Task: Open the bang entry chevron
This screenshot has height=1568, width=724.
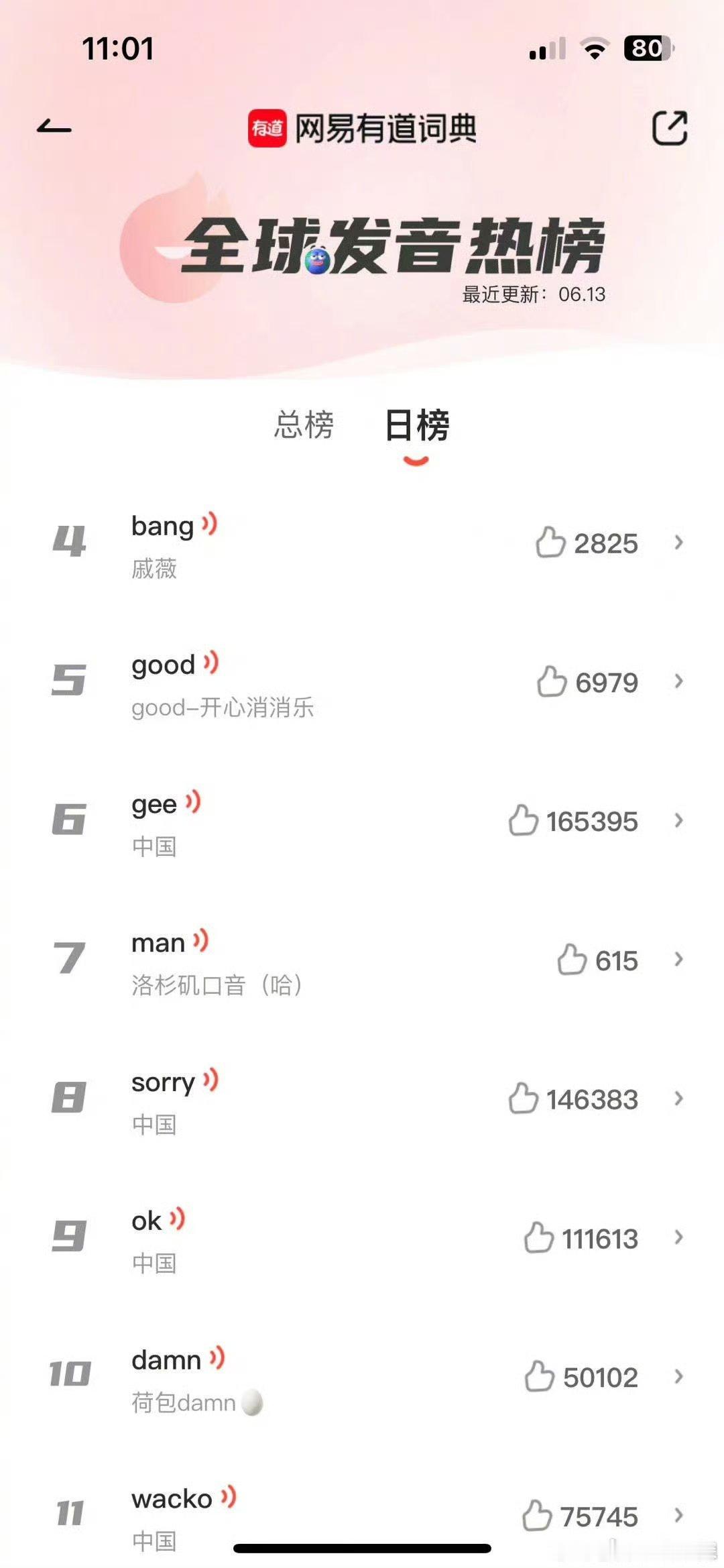Action: point(678,542)
